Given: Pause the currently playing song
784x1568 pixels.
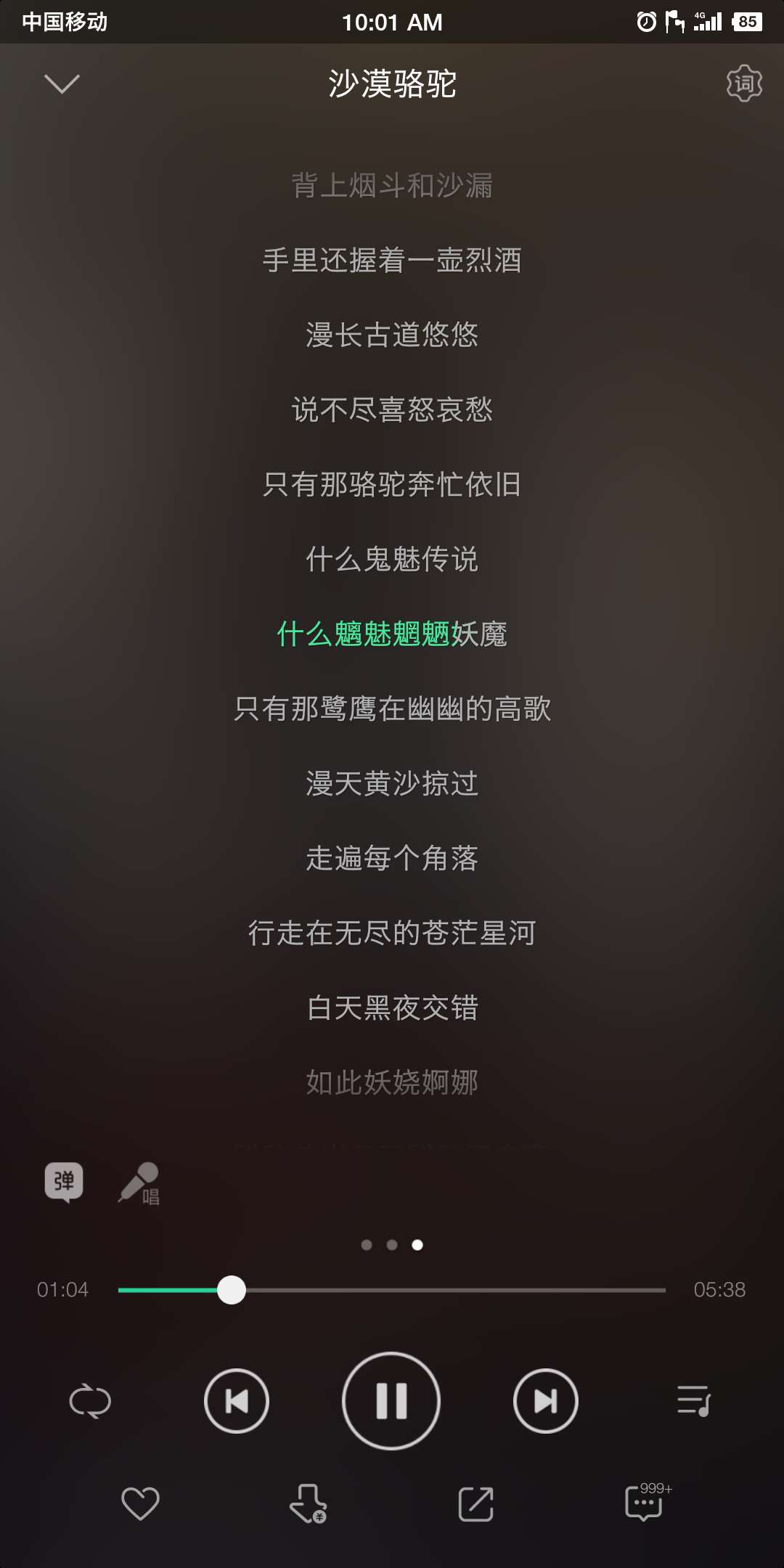Looking at the screenshot, I should coord(391,1401).
